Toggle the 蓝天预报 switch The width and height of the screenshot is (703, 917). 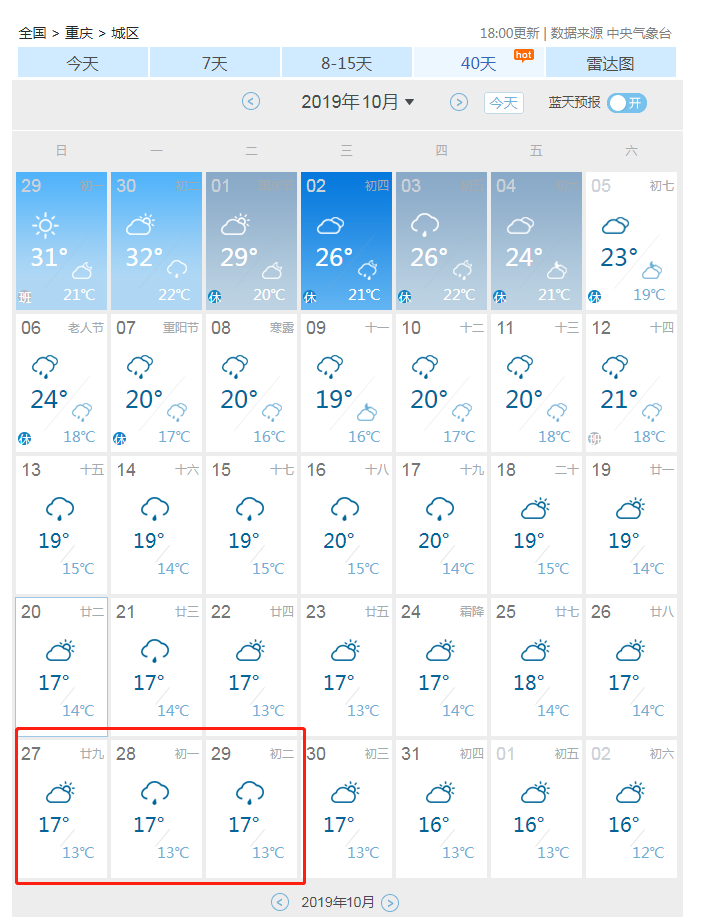coord(627,102)
